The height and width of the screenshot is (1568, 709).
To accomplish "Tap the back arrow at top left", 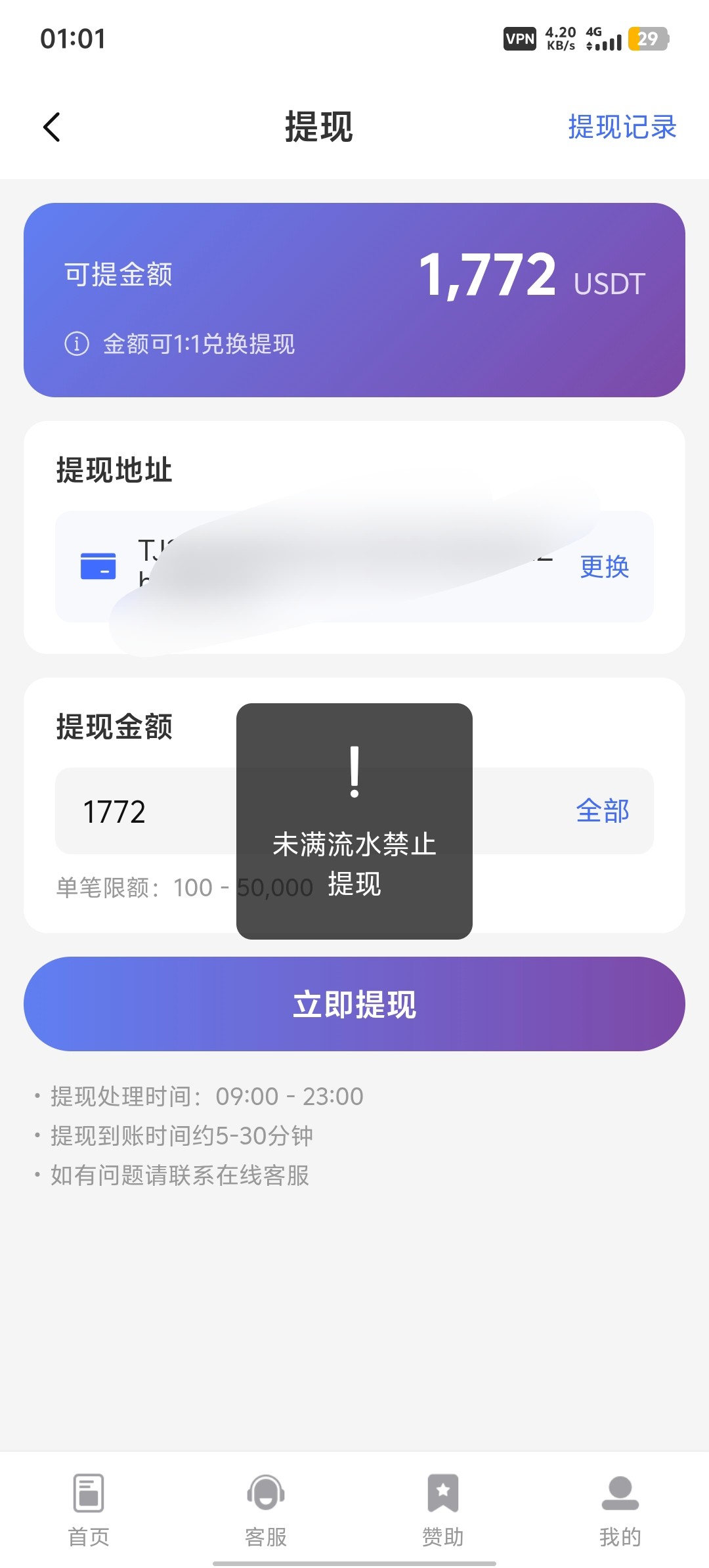I will click(x=51, y=127).
